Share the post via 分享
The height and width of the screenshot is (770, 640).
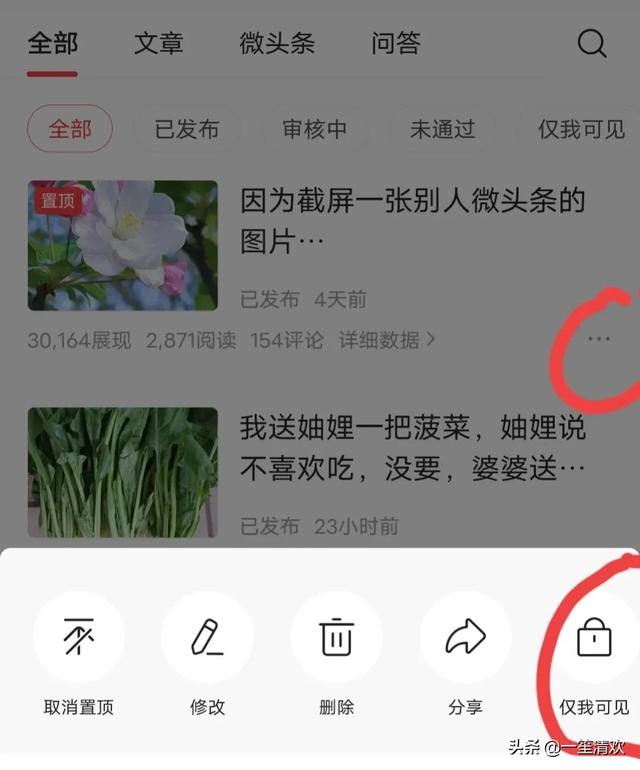tap(465, 638)
